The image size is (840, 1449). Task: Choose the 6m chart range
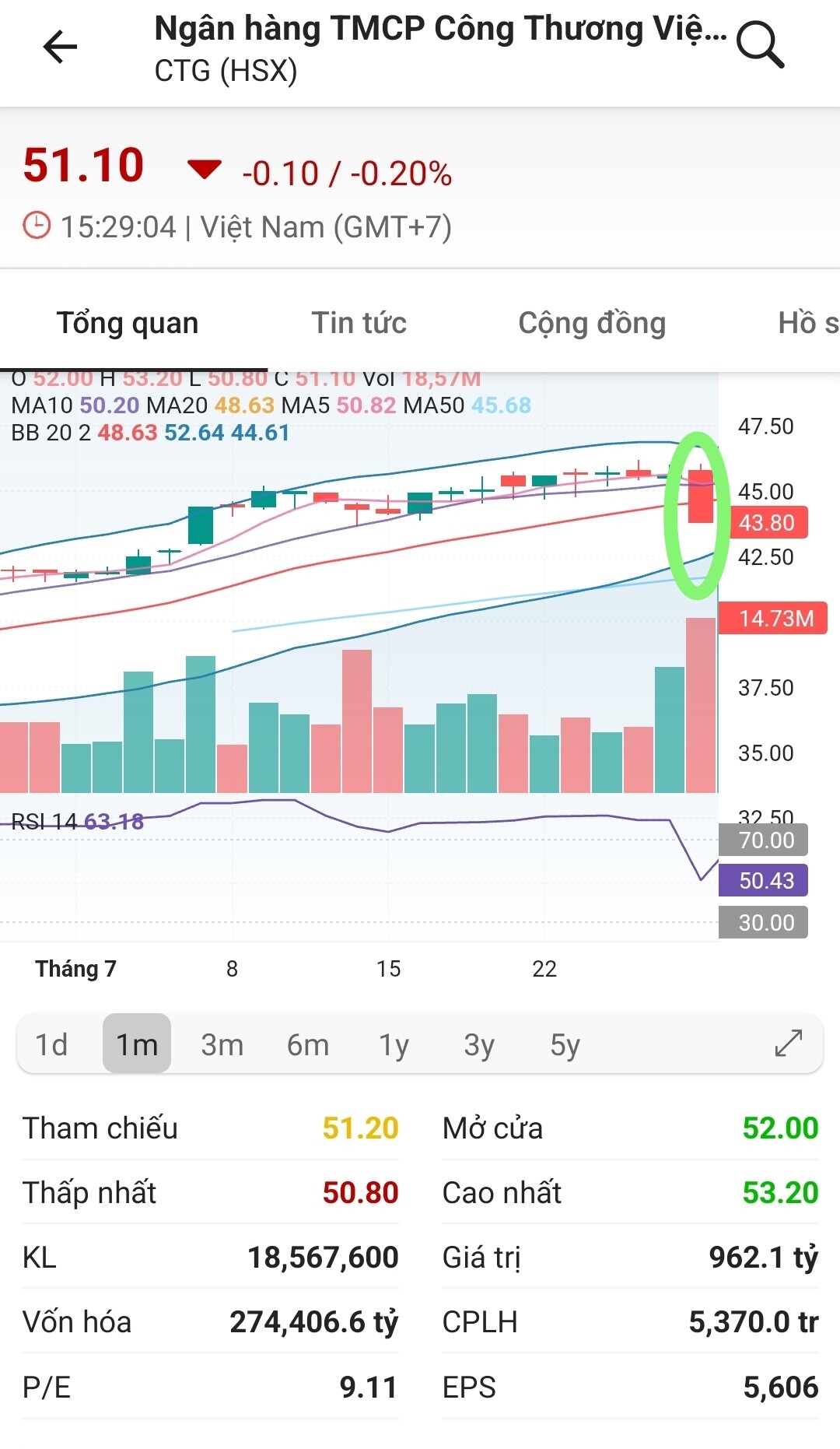pyautogui.click(x=308, y=1044)
